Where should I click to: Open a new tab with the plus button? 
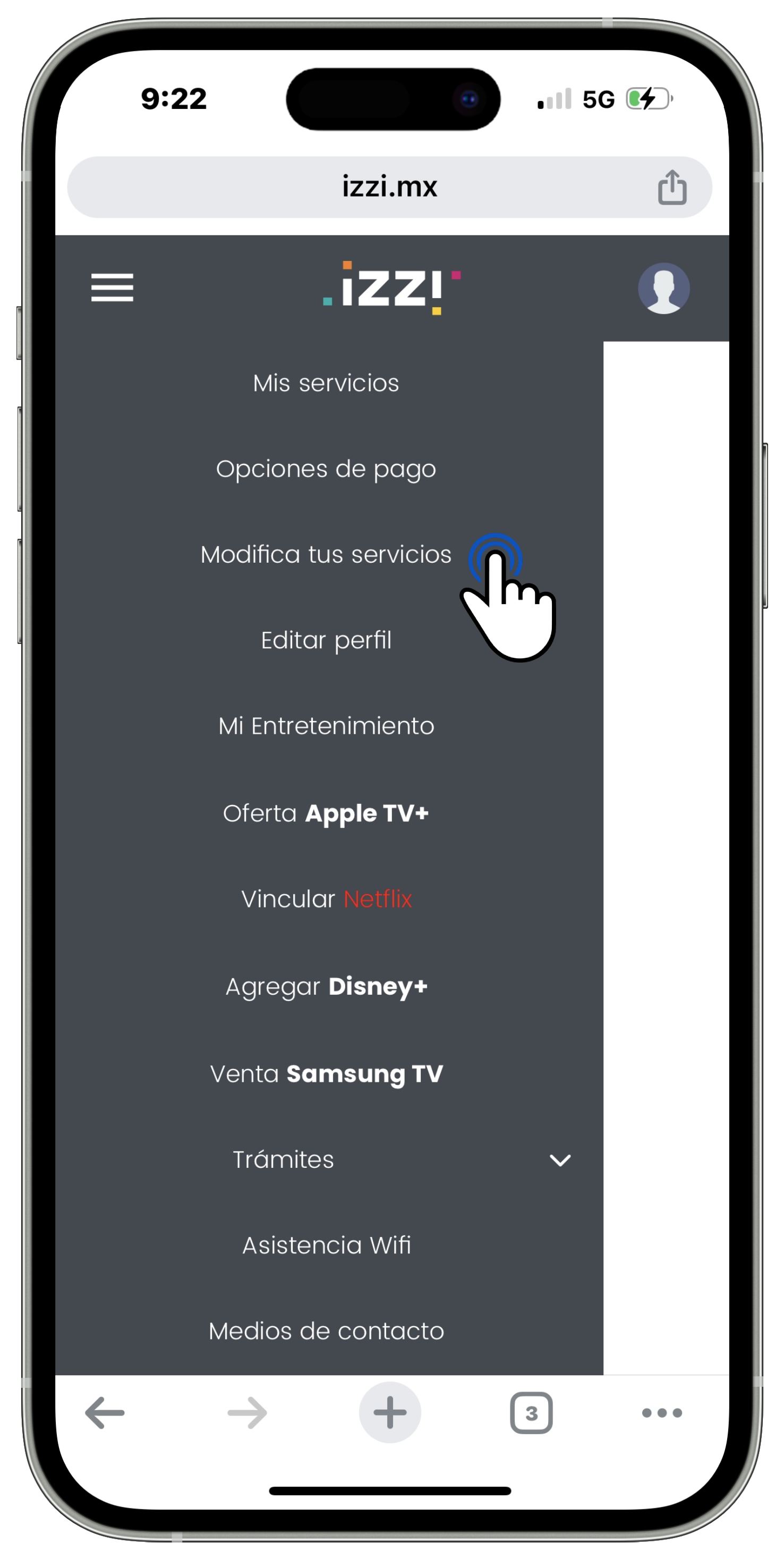tap(389, 1413)
